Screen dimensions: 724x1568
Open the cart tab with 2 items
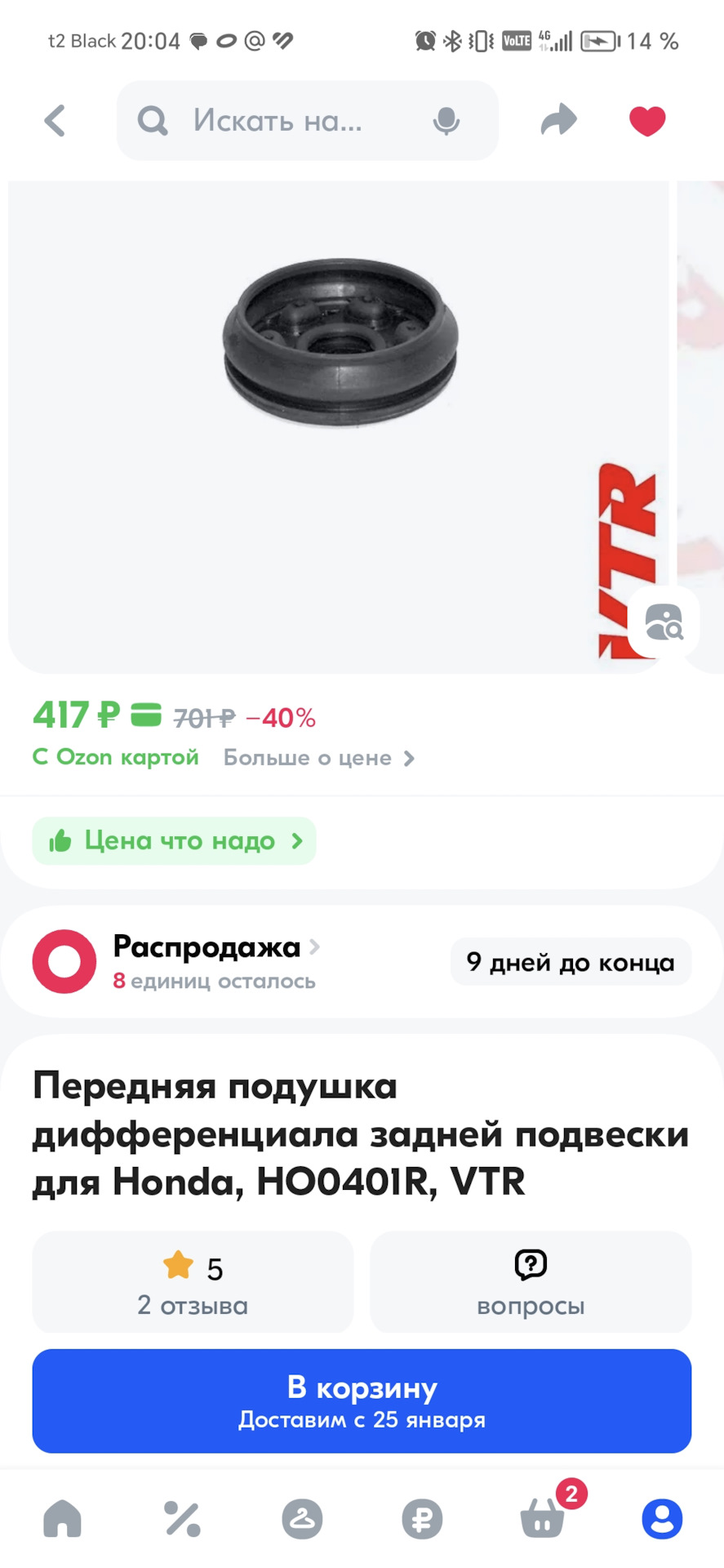544,1517
